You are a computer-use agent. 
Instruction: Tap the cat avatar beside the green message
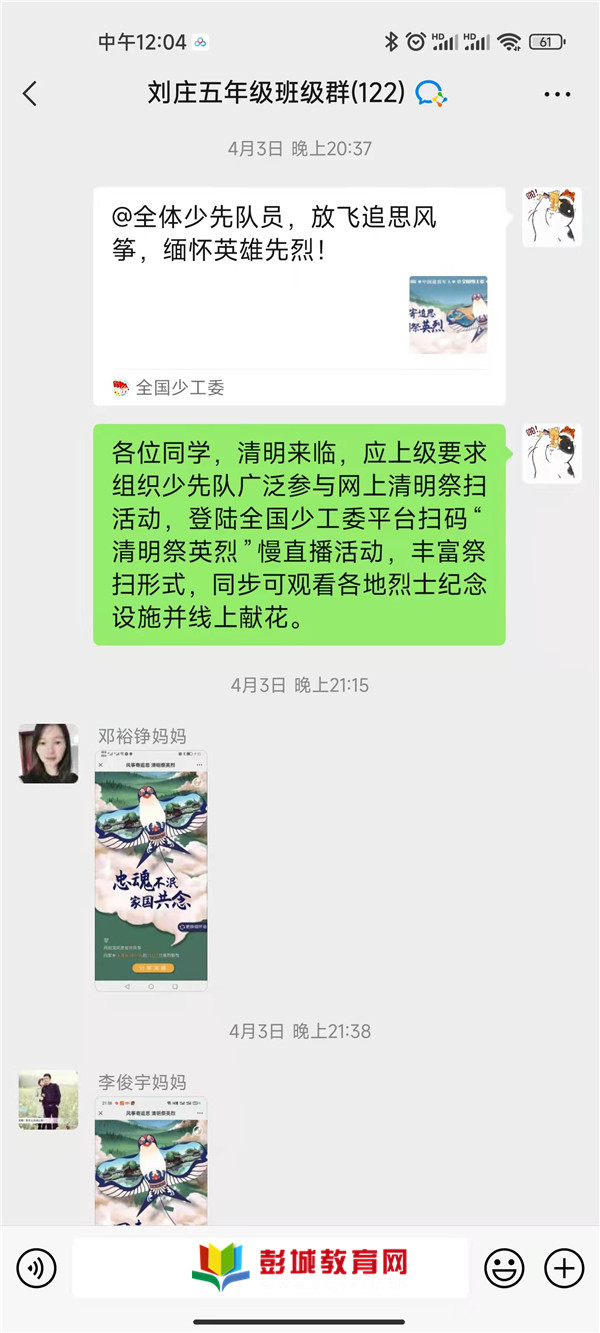point(551,453)
